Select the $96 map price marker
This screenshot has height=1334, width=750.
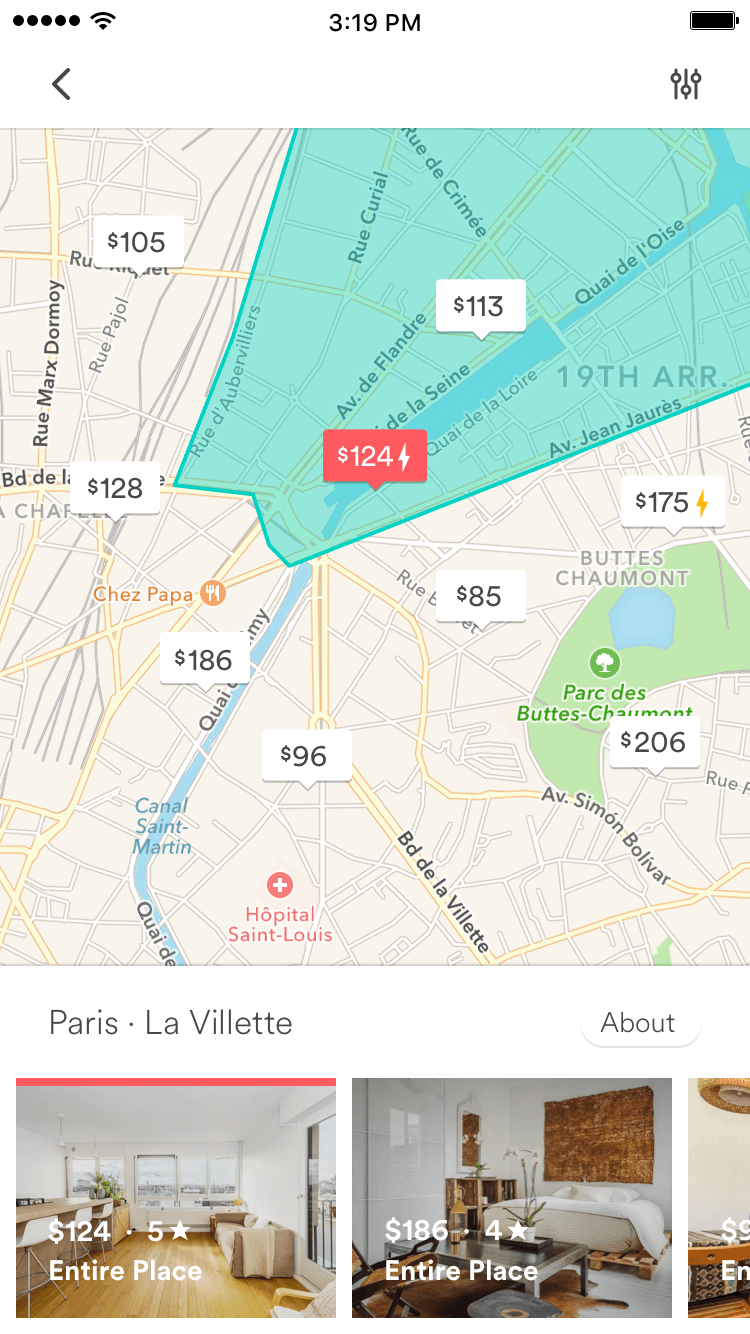(x=306, y=756)
